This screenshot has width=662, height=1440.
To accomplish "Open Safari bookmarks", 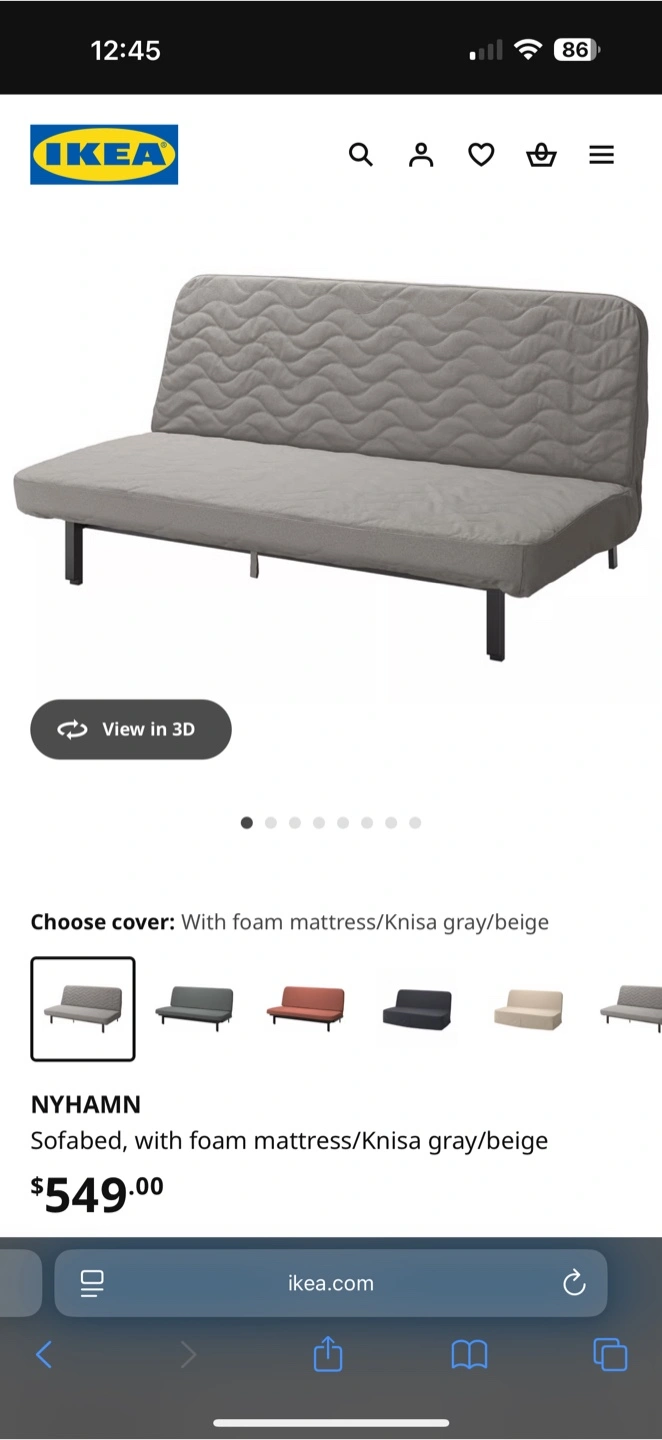I will [x=469, y=1355].
